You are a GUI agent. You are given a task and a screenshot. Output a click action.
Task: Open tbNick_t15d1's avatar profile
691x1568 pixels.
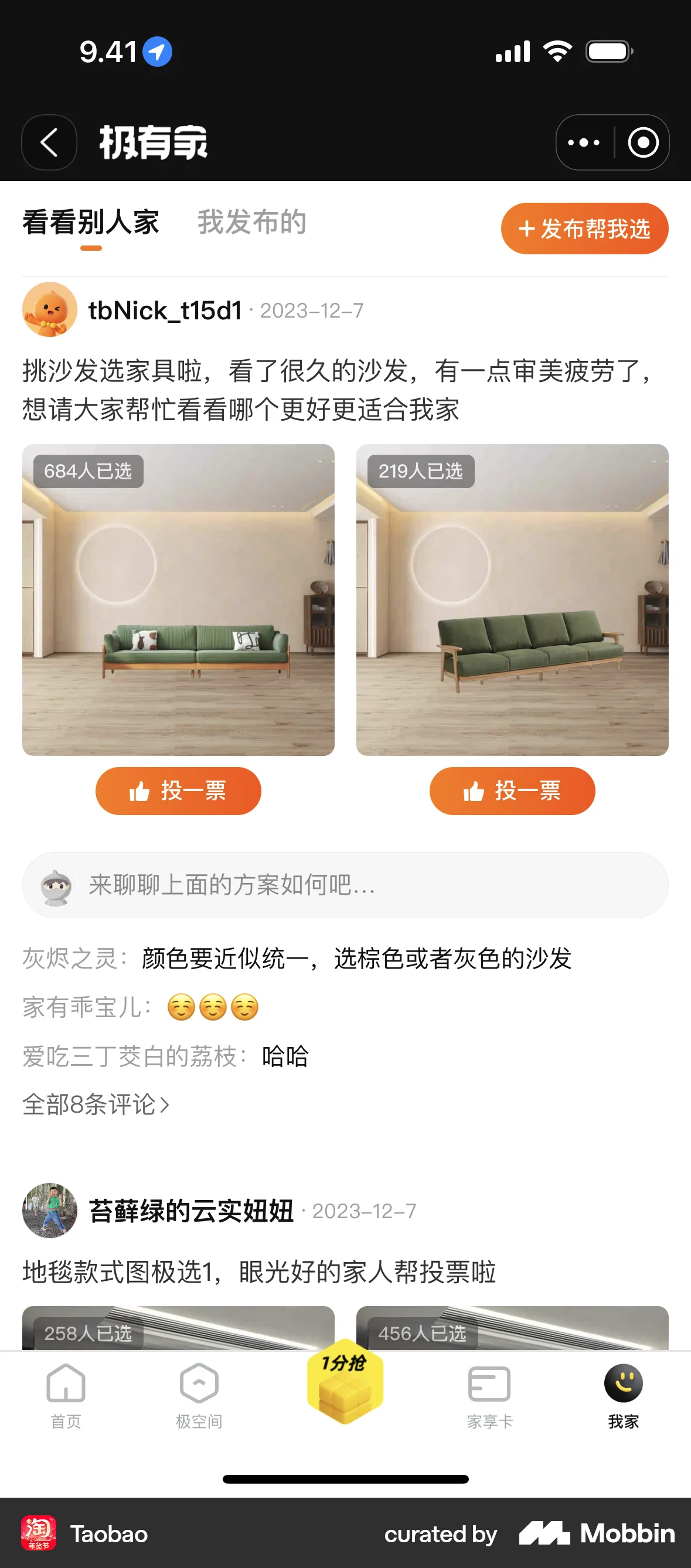[x=48, y=311]
